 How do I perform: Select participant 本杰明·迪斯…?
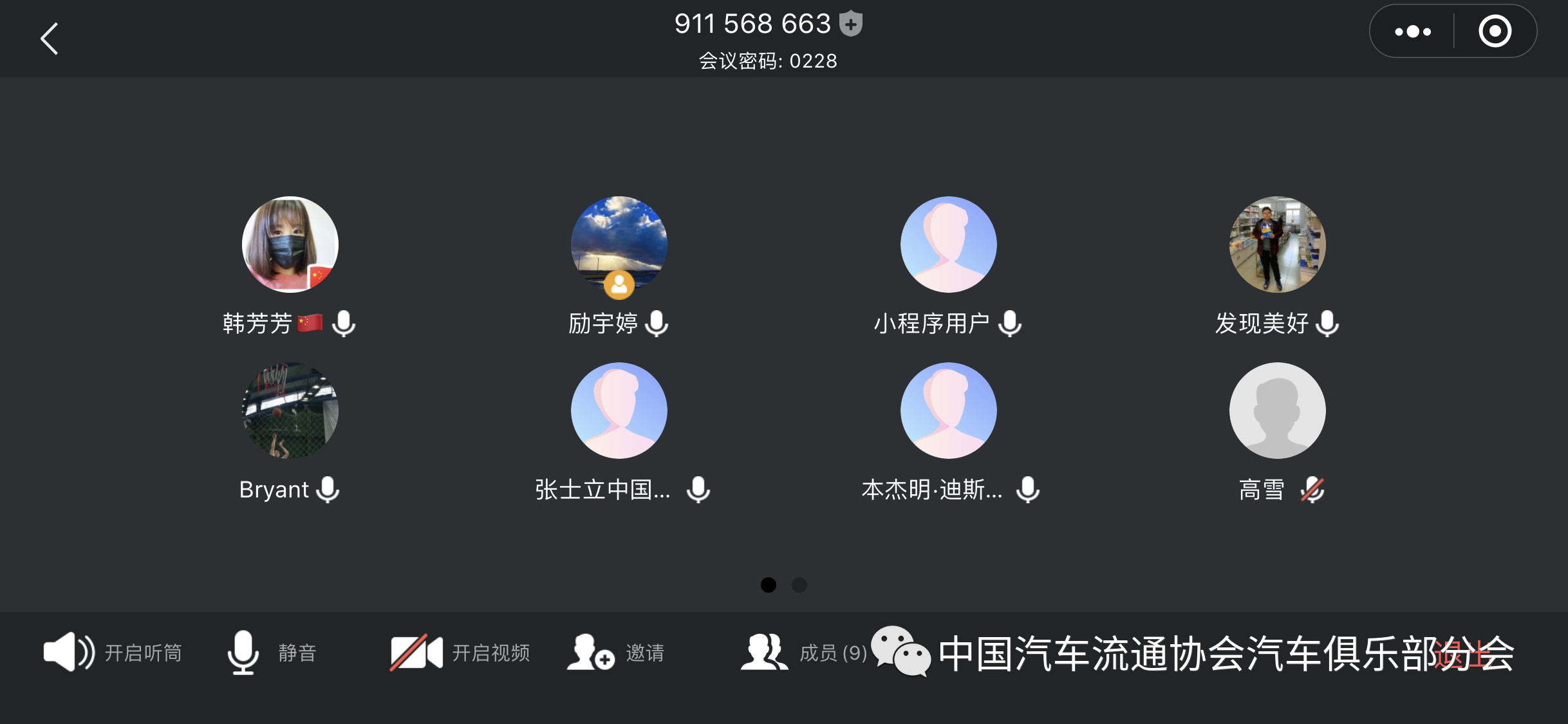pos(948,411)
